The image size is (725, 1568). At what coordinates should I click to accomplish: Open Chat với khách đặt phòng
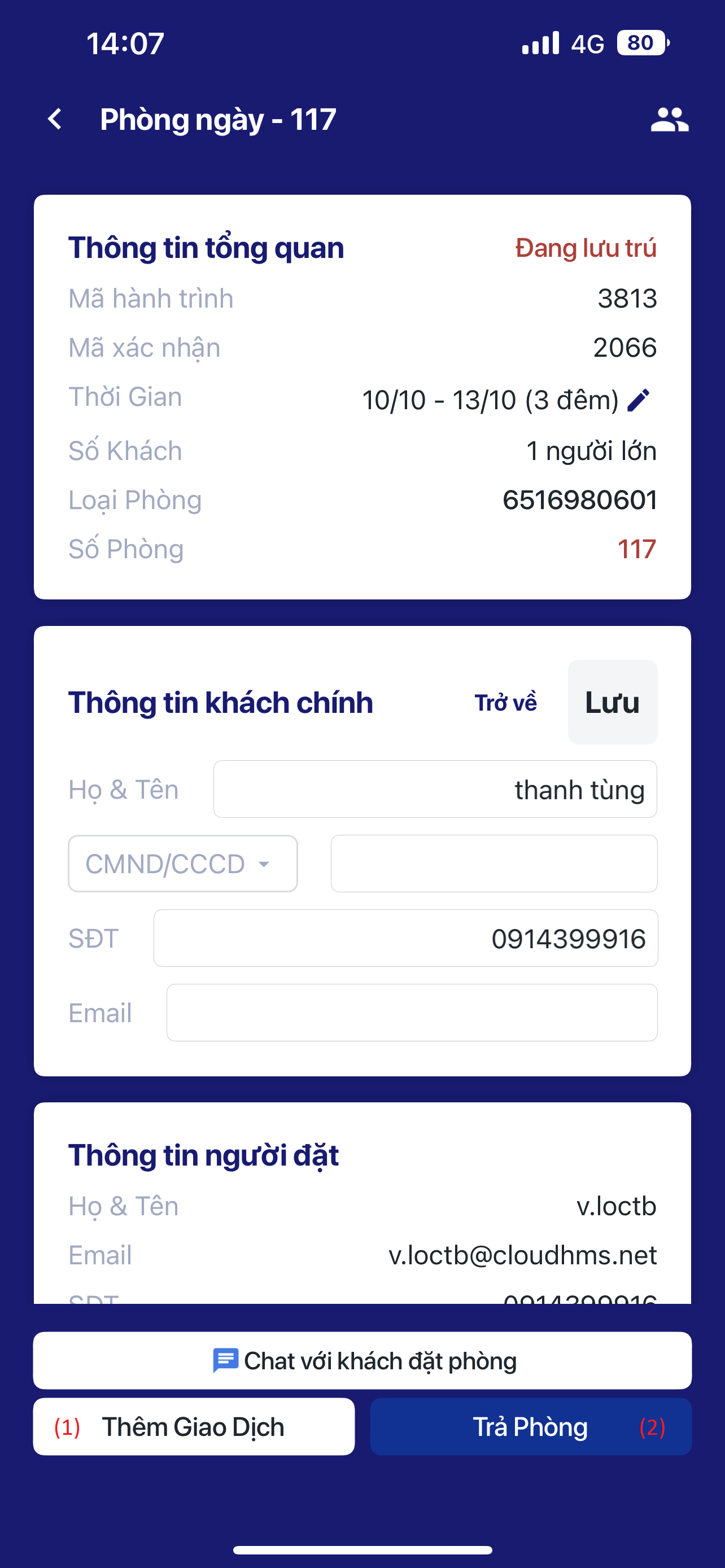pyautogui.click(x=362, y=1360)
